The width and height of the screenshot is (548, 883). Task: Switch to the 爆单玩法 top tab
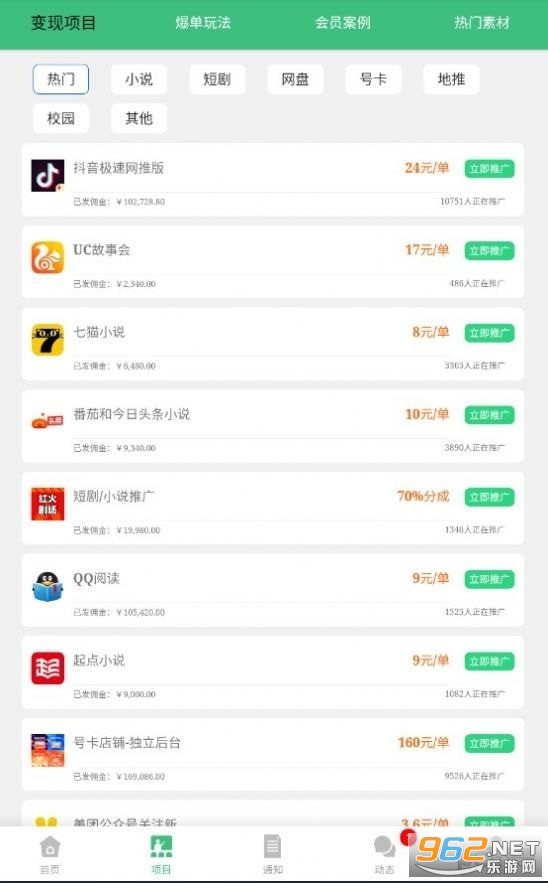203,23
